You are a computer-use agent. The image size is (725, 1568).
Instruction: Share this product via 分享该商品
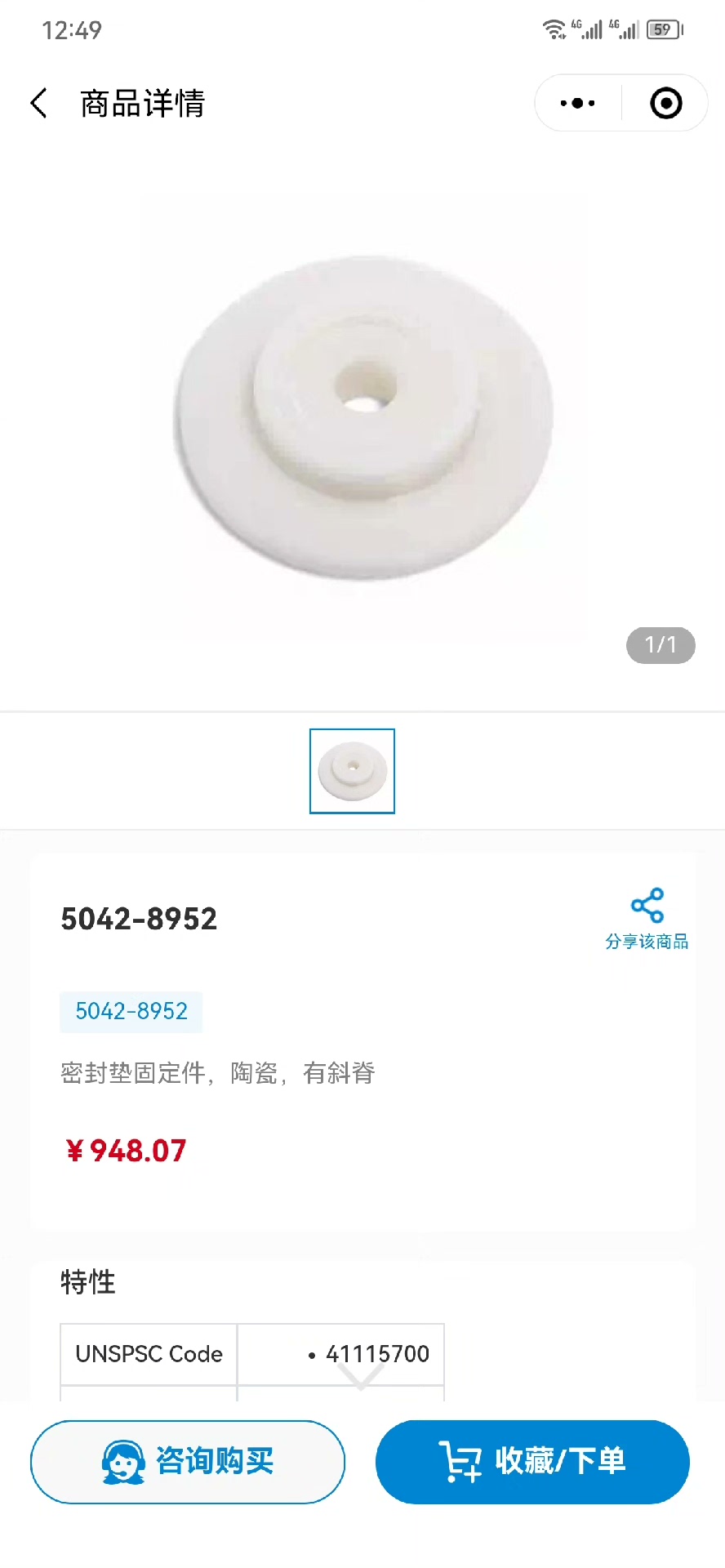pos(647,920)
